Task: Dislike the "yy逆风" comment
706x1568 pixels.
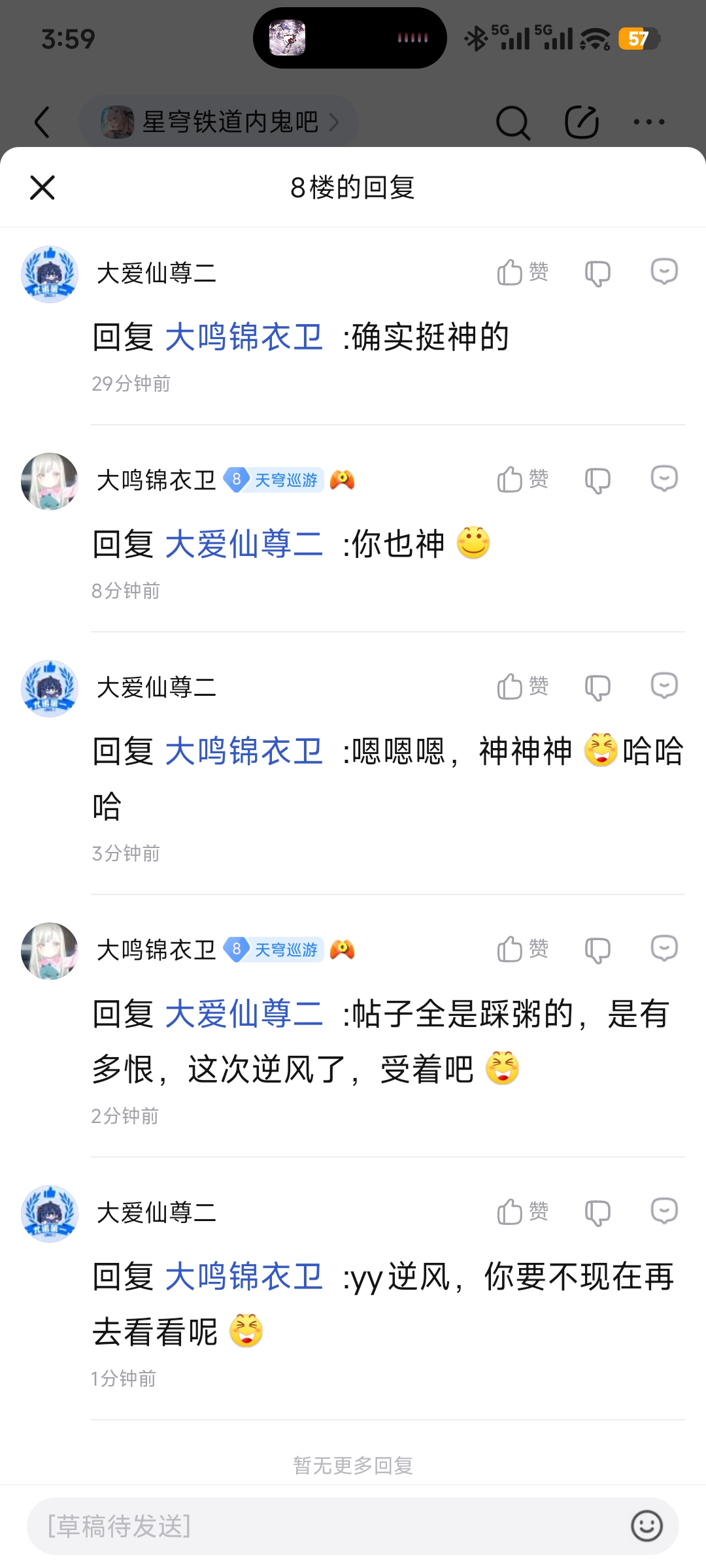Action: coord(597,1213)
